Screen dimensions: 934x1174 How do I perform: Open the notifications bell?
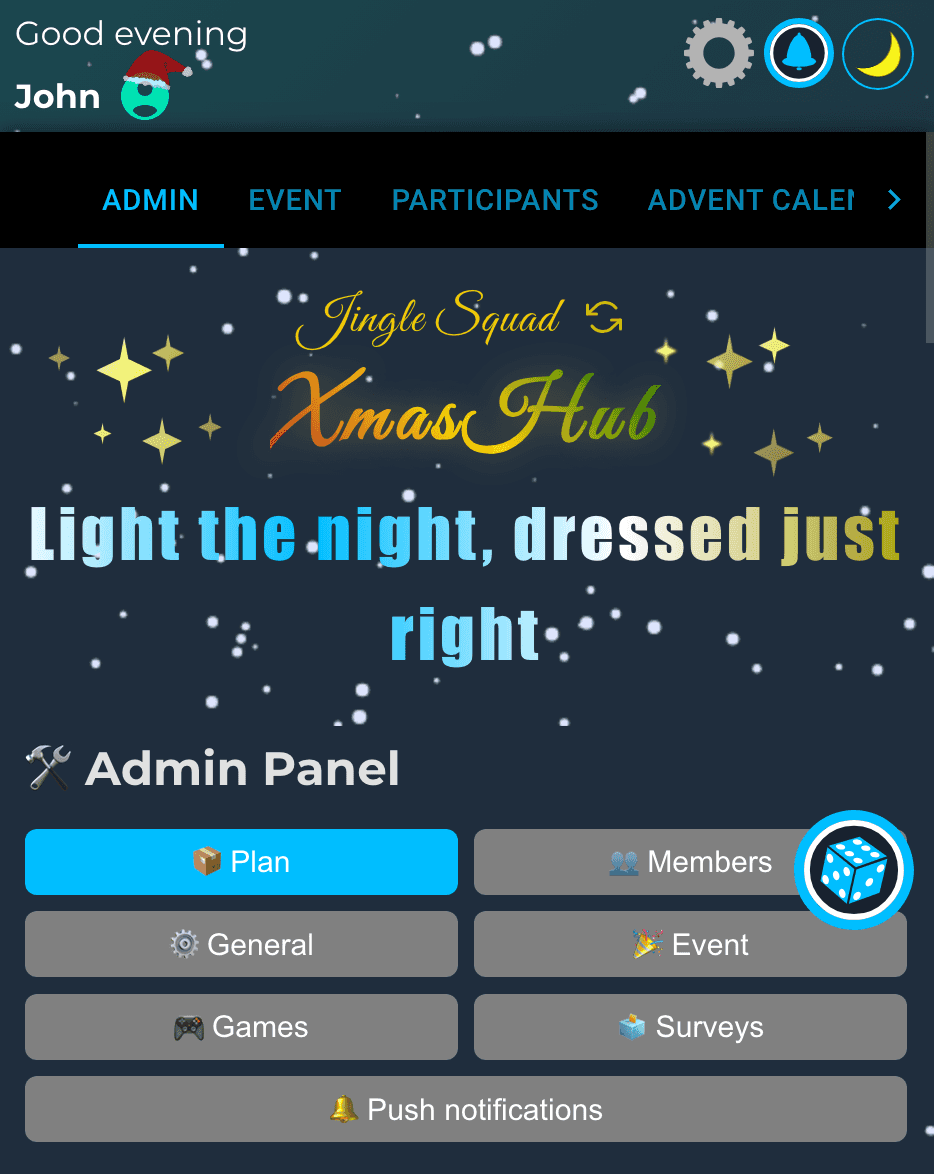(x=799, y=53)
